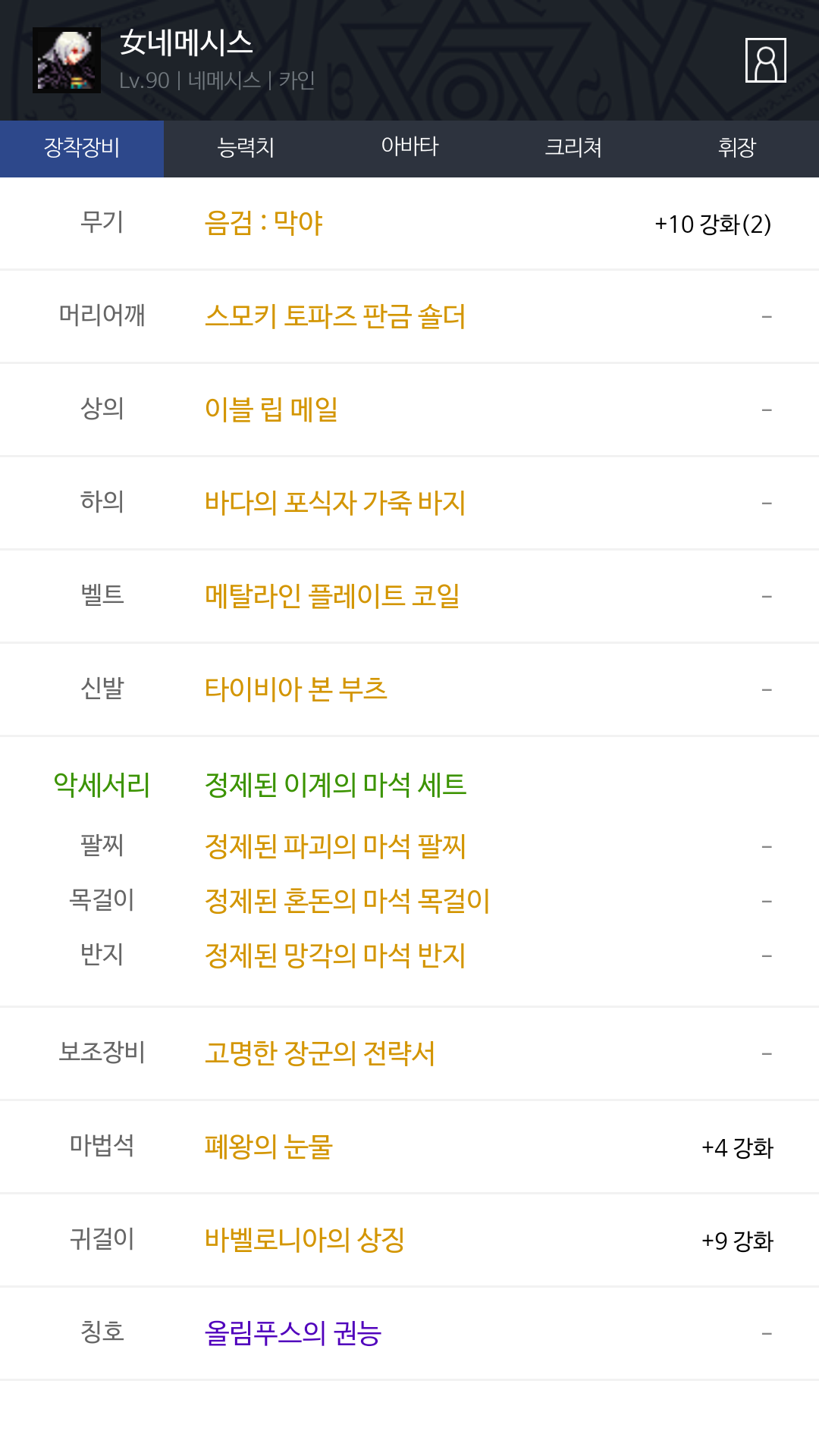Switch to the 휘장 tab
The height and width of the screenshot is (1456, 819).
737,148
